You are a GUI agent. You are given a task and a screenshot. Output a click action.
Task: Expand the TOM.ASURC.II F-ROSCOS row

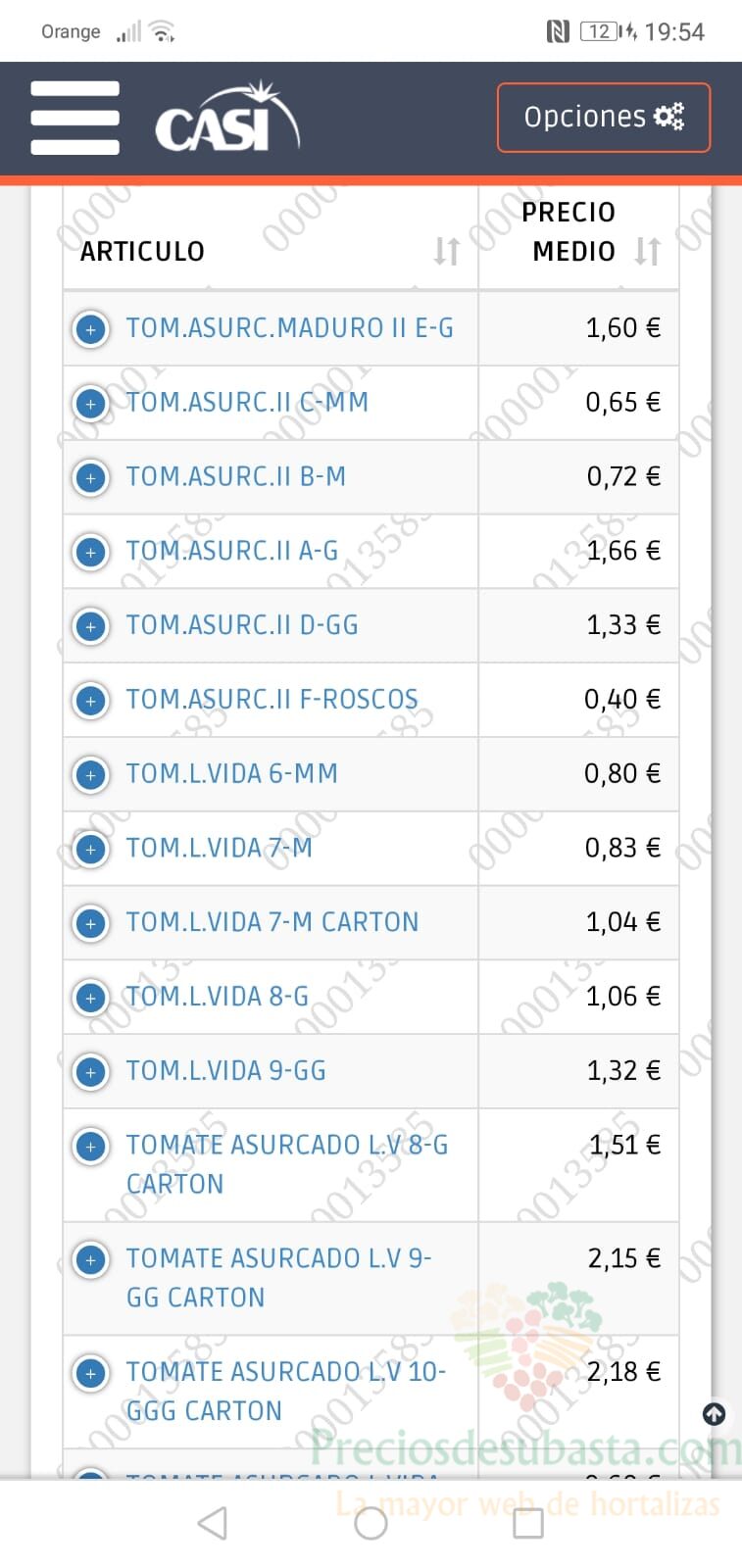click(91, 701)
